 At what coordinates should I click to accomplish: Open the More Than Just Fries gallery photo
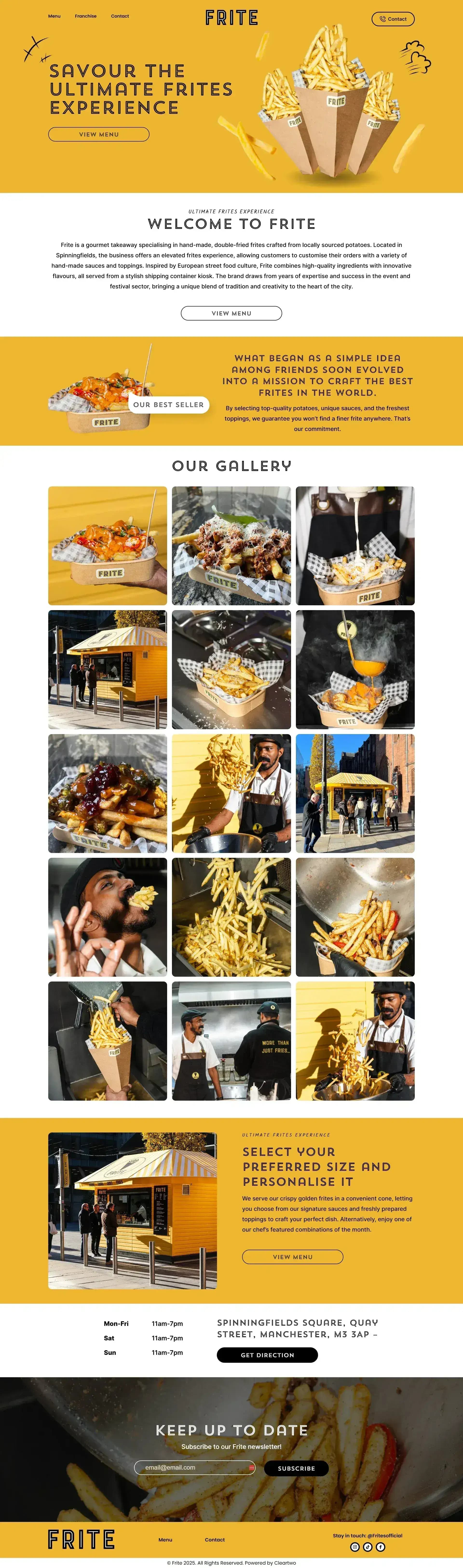coord(231,1041)
